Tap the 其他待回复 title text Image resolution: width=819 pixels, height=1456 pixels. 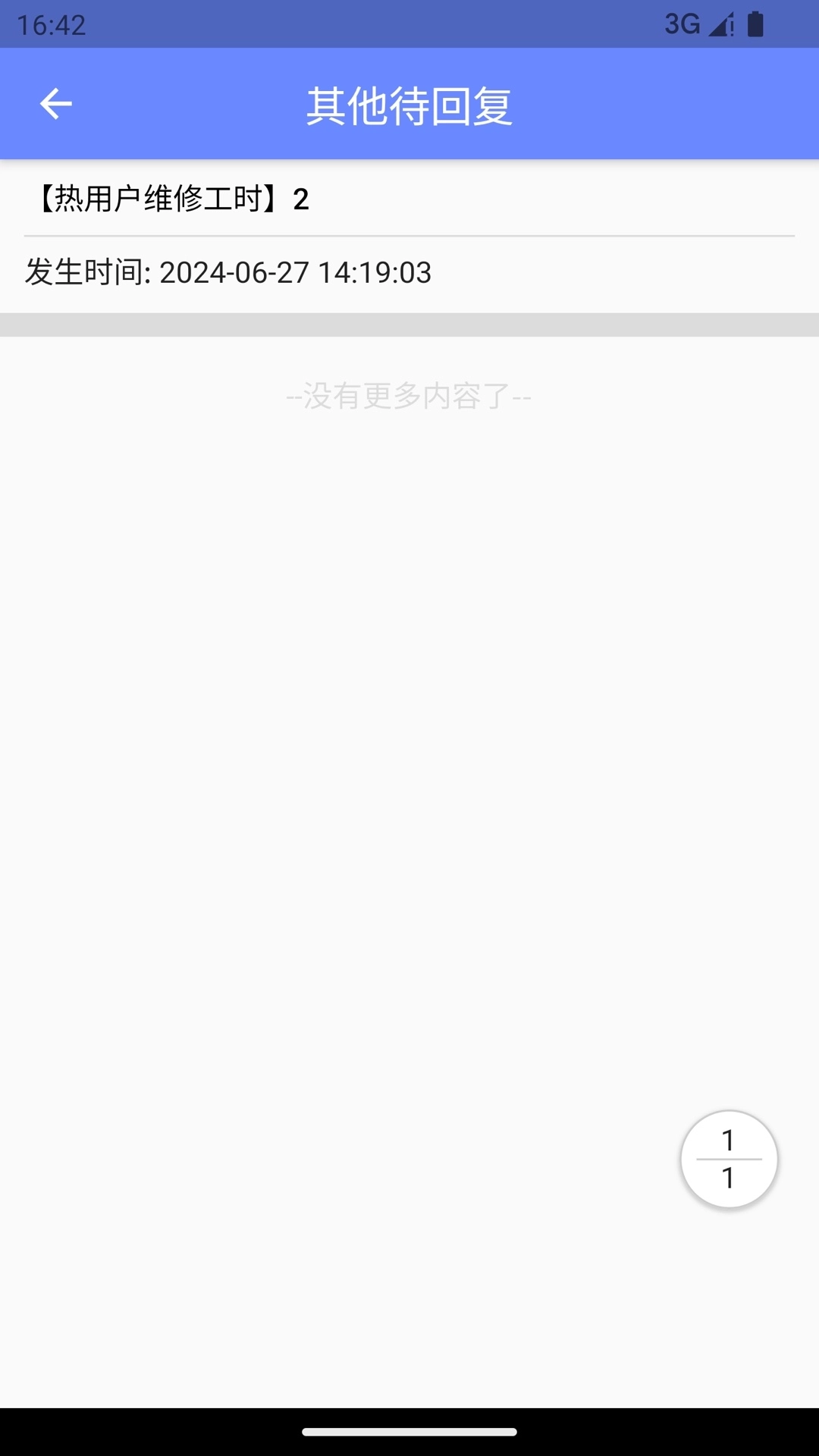point(409,105)
